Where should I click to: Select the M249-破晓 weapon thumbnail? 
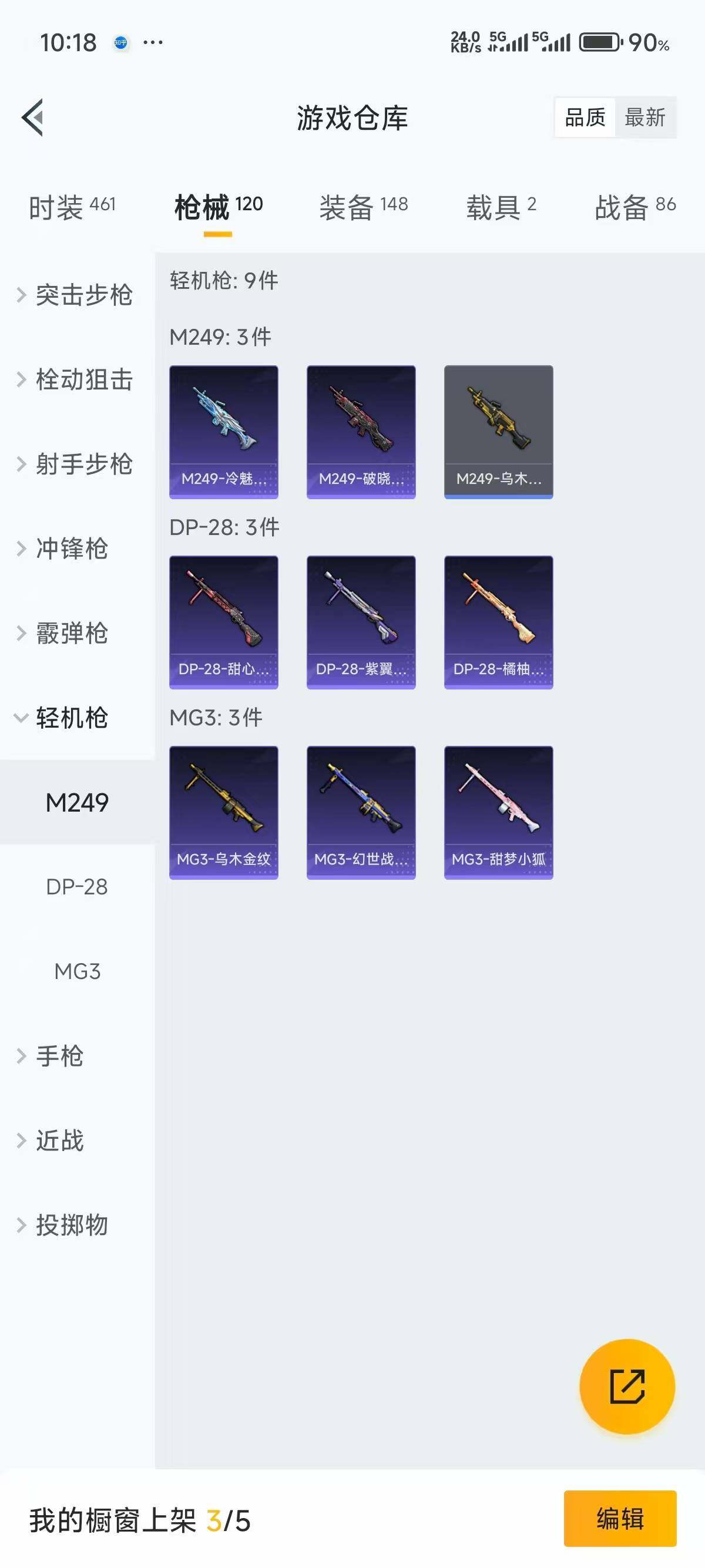(x=361, y=430)
